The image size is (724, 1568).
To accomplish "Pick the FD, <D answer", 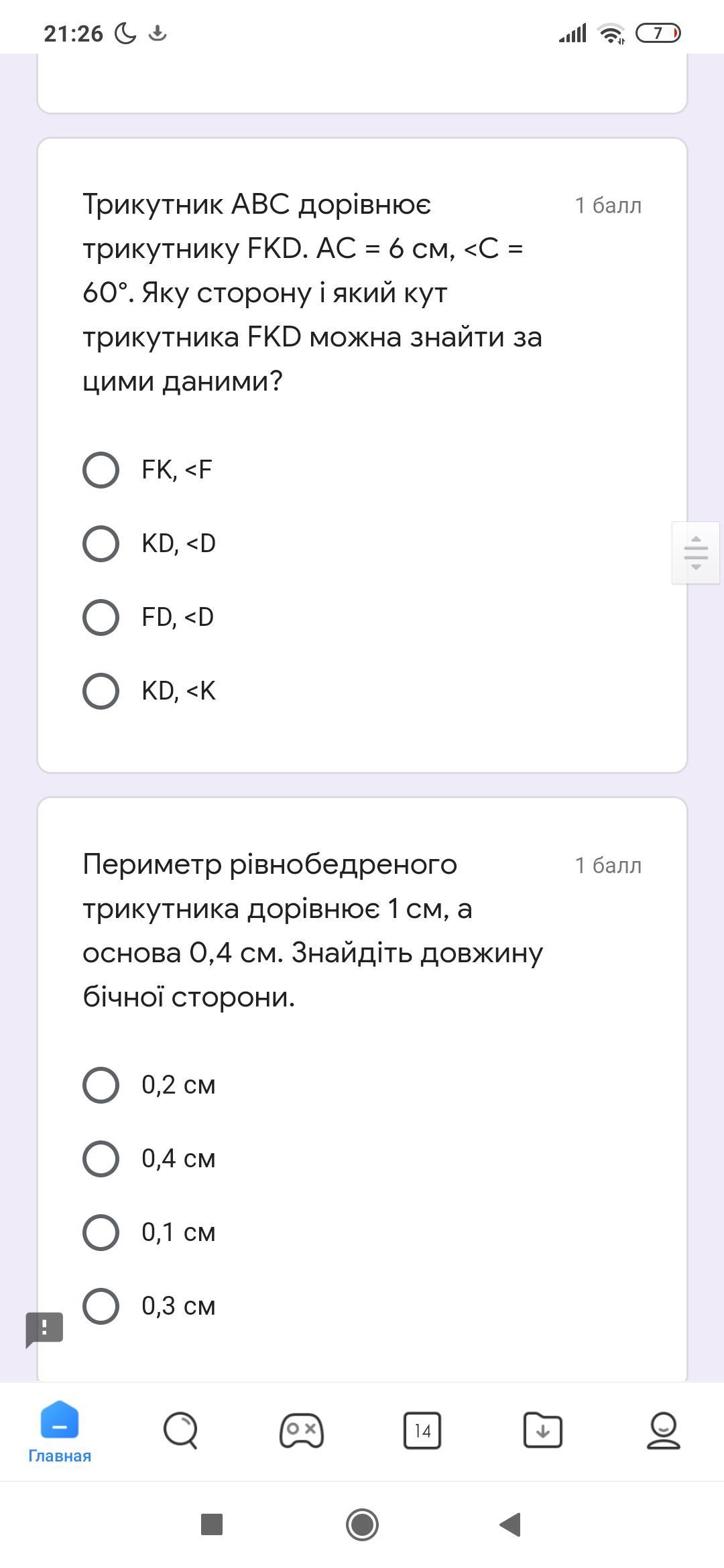I will coord(101,617).
